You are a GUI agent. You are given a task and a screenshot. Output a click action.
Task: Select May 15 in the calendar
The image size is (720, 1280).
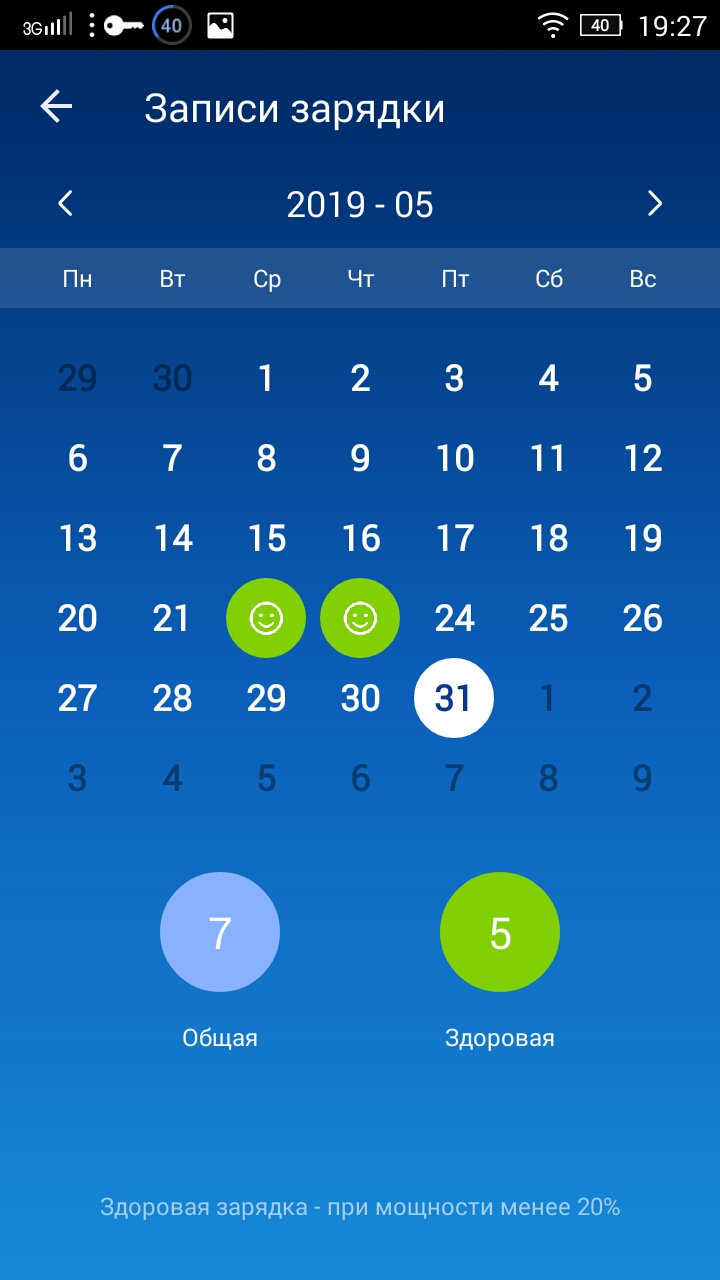[x=266, y=538]
